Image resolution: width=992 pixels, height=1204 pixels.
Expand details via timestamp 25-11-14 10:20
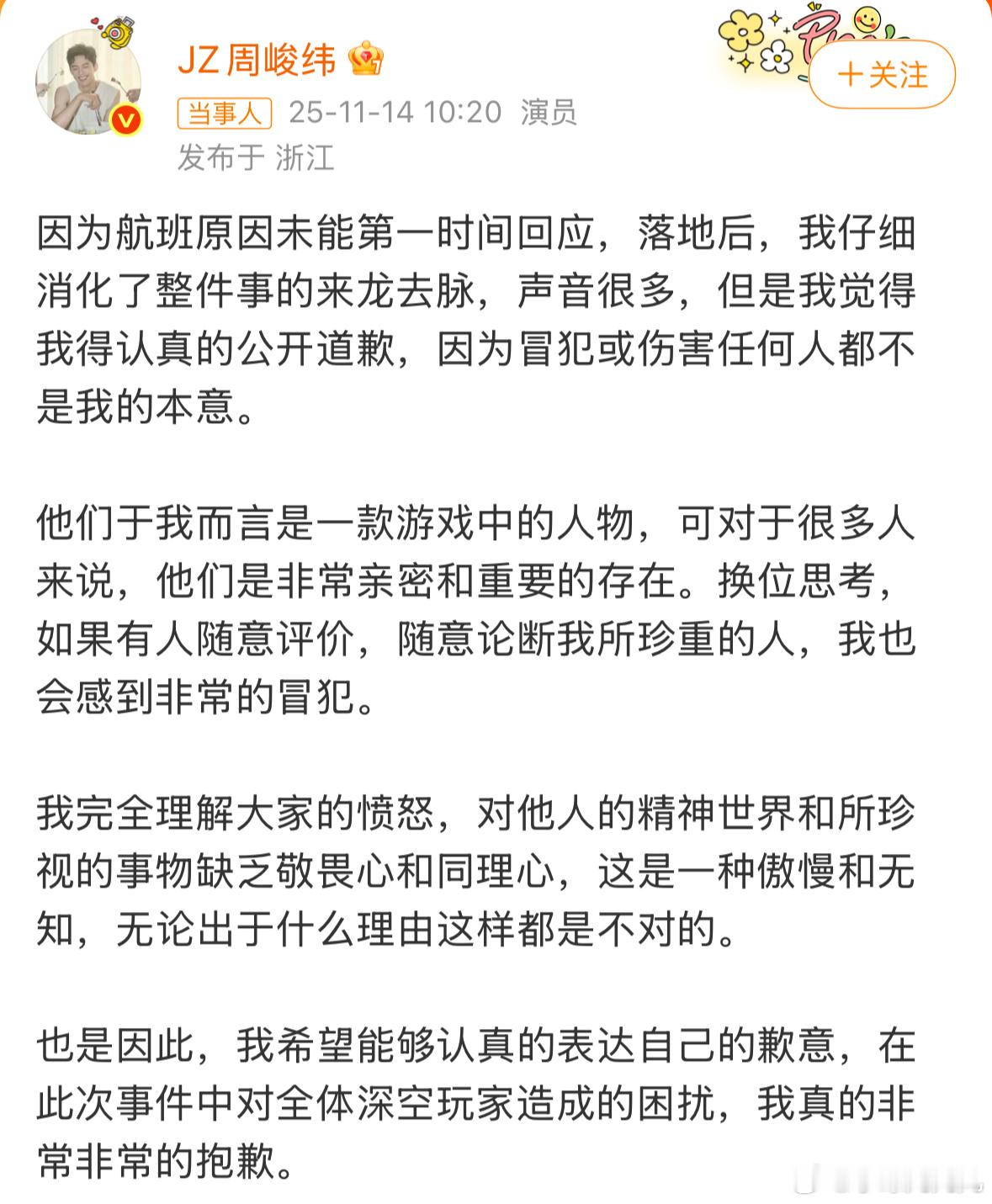pyautogui.click(x=392, y=114)
